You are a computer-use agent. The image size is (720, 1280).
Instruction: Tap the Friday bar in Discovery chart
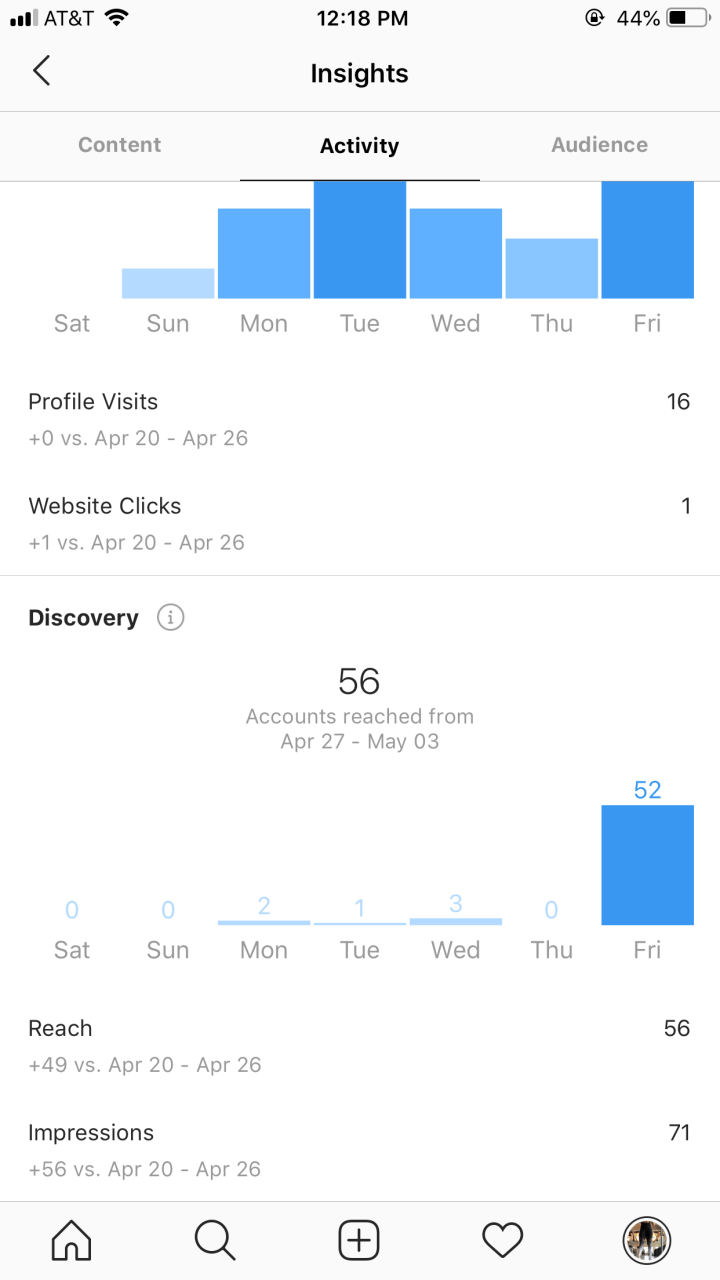[647, 865]
